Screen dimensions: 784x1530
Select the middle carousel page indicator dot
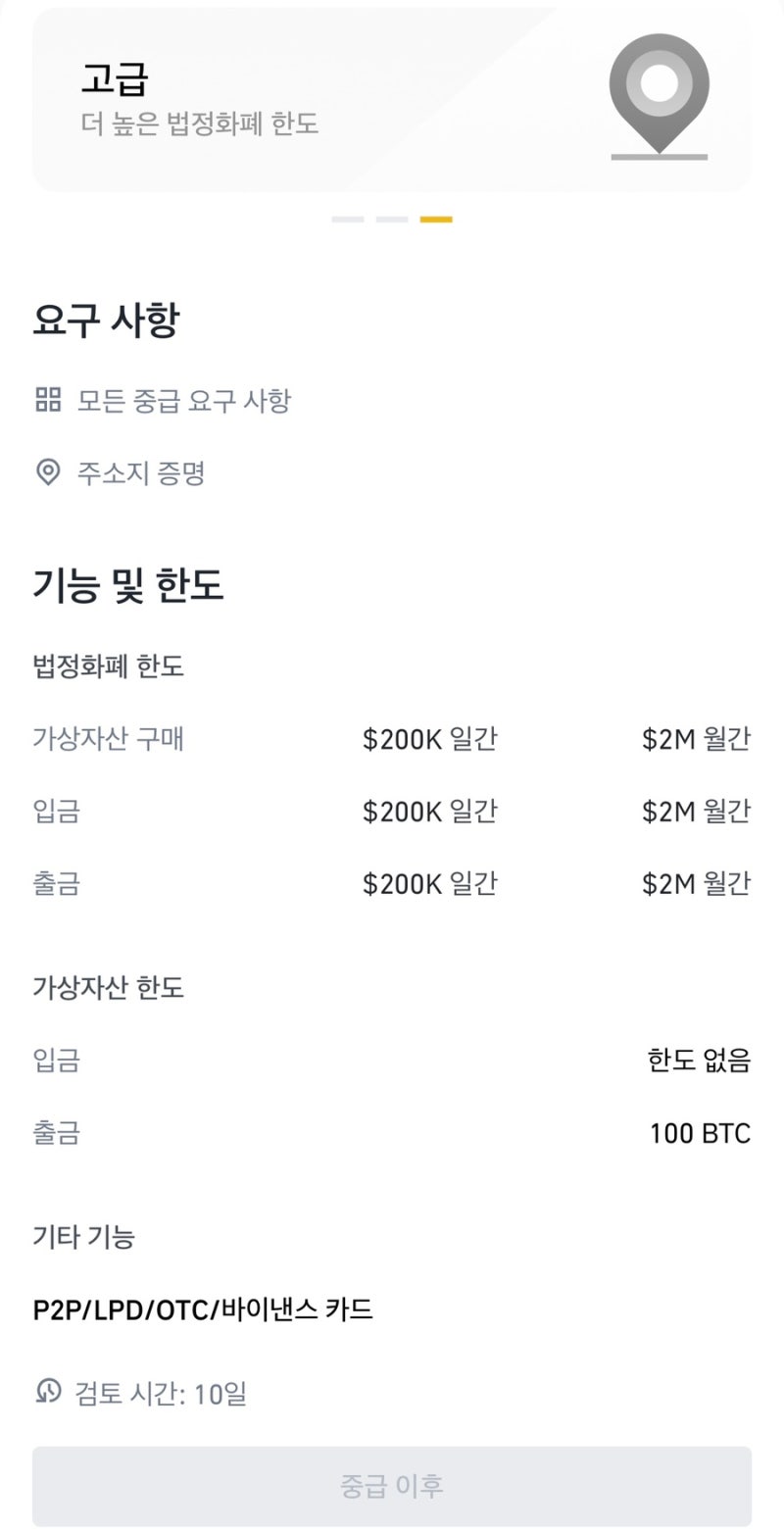[391, 219]
